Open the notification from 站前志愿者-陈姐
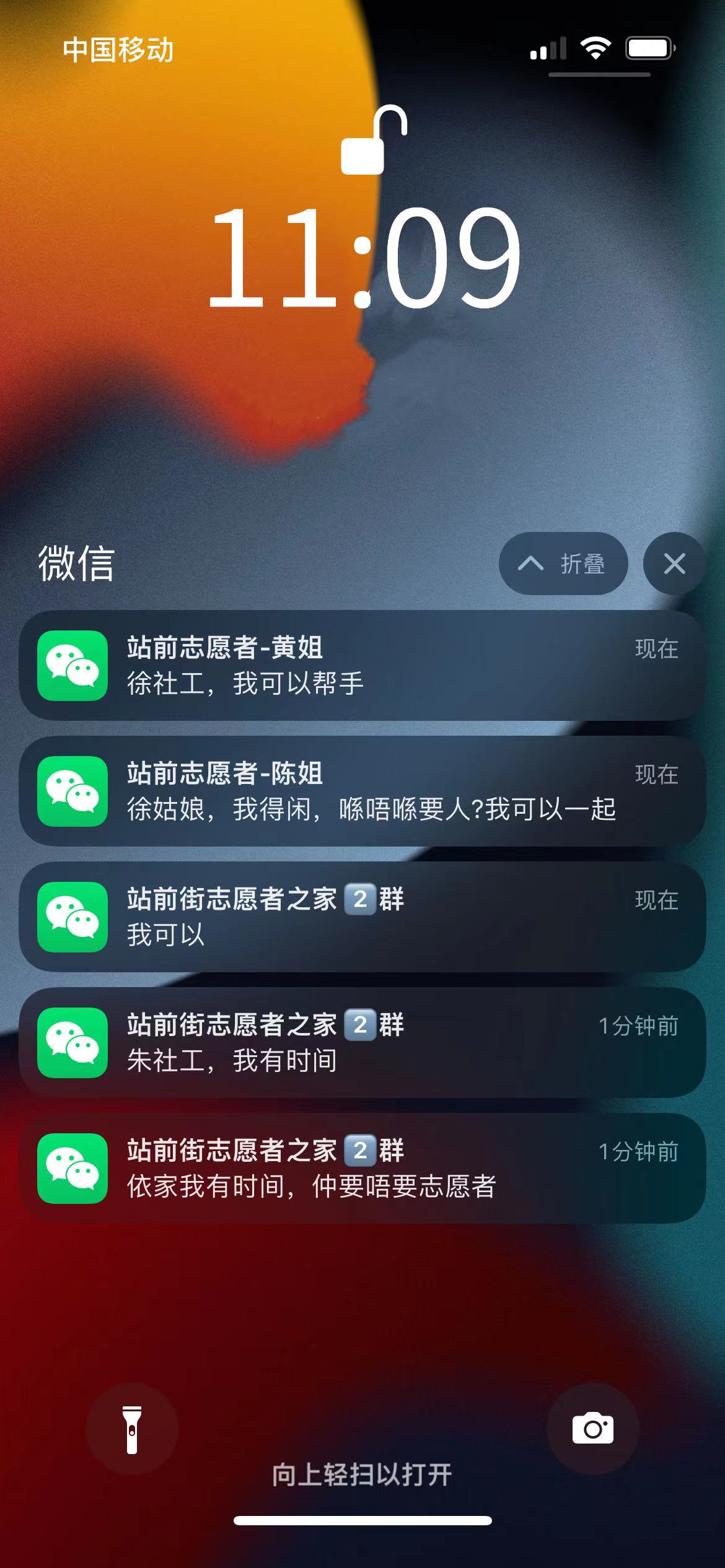 tap(362, 791)
